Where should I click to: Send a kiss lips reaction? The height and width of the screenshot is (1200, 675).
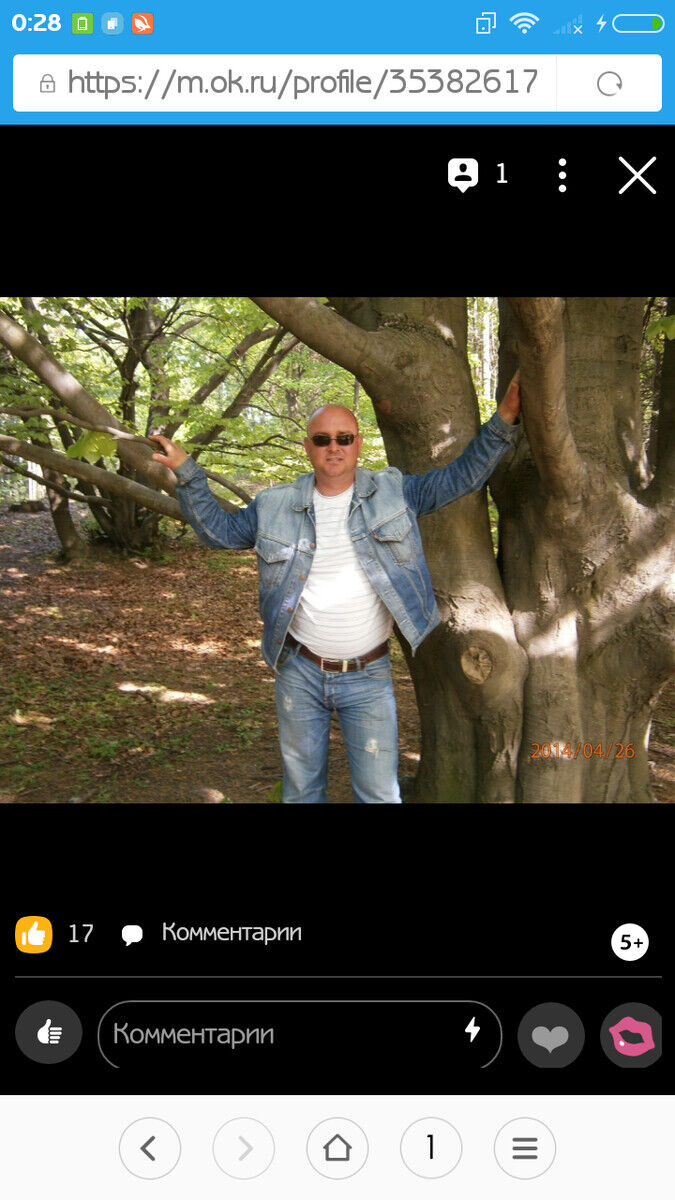tap(632, 1035)
